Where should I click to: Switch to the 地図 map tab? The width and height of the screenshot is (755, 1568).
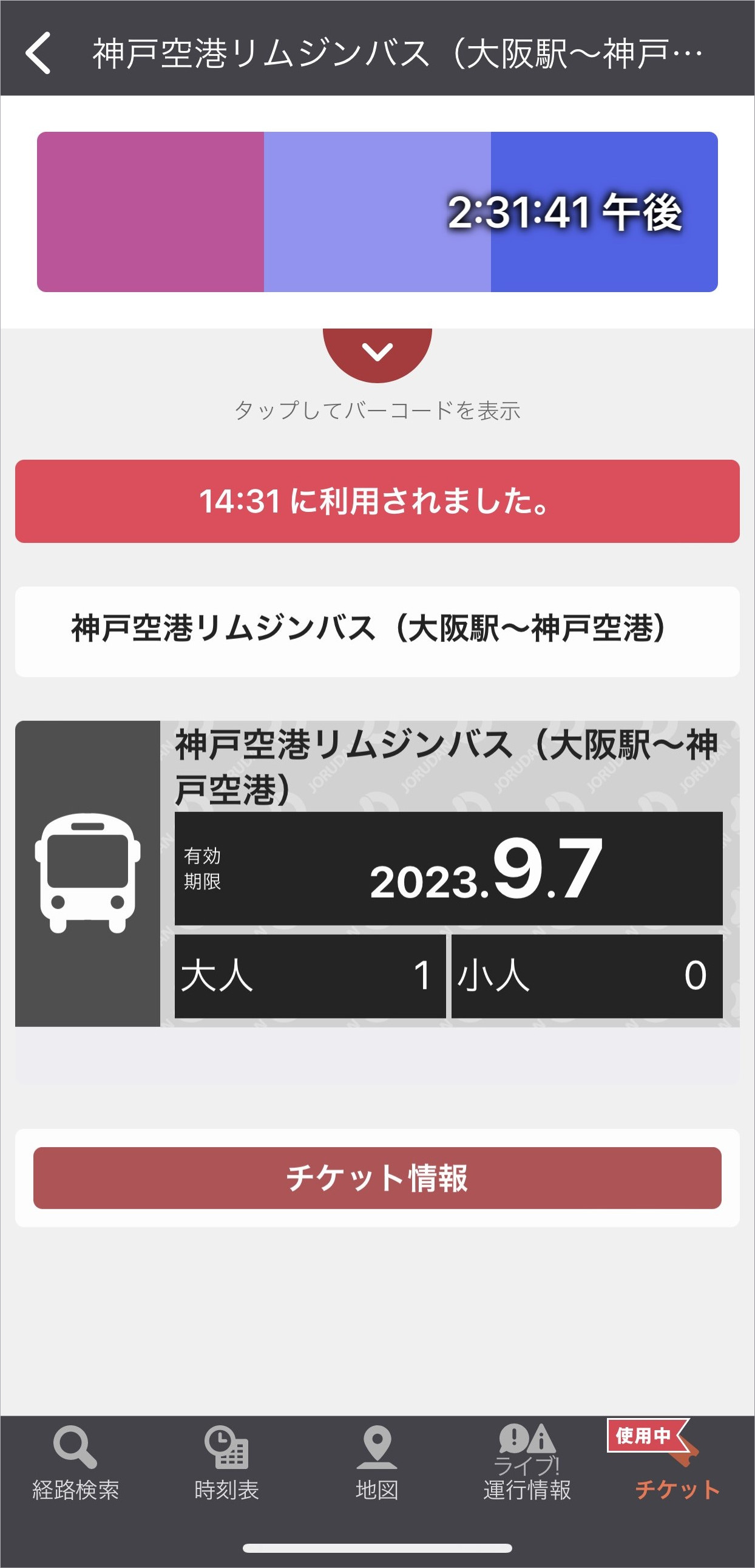tap(377, 1464)
